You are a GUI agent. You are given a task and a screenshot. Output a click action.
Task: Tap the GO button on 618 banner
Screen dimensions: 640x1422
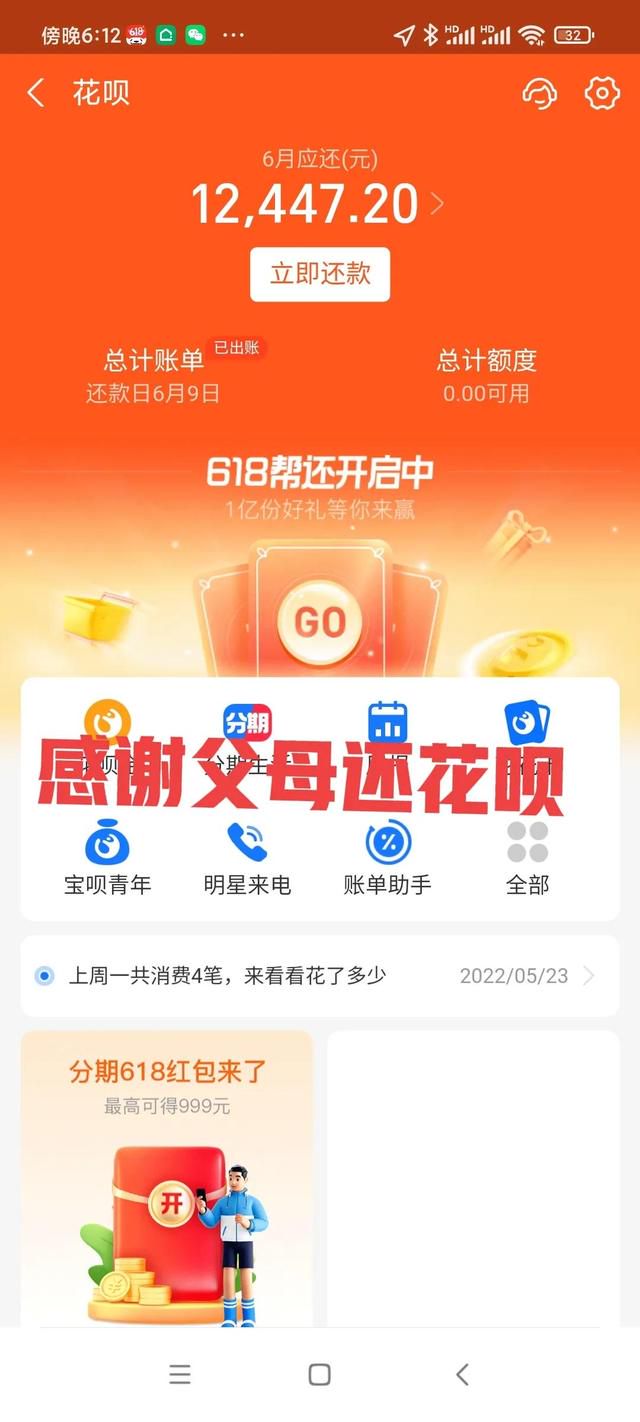pyautogui.click(x=320, y=623)
